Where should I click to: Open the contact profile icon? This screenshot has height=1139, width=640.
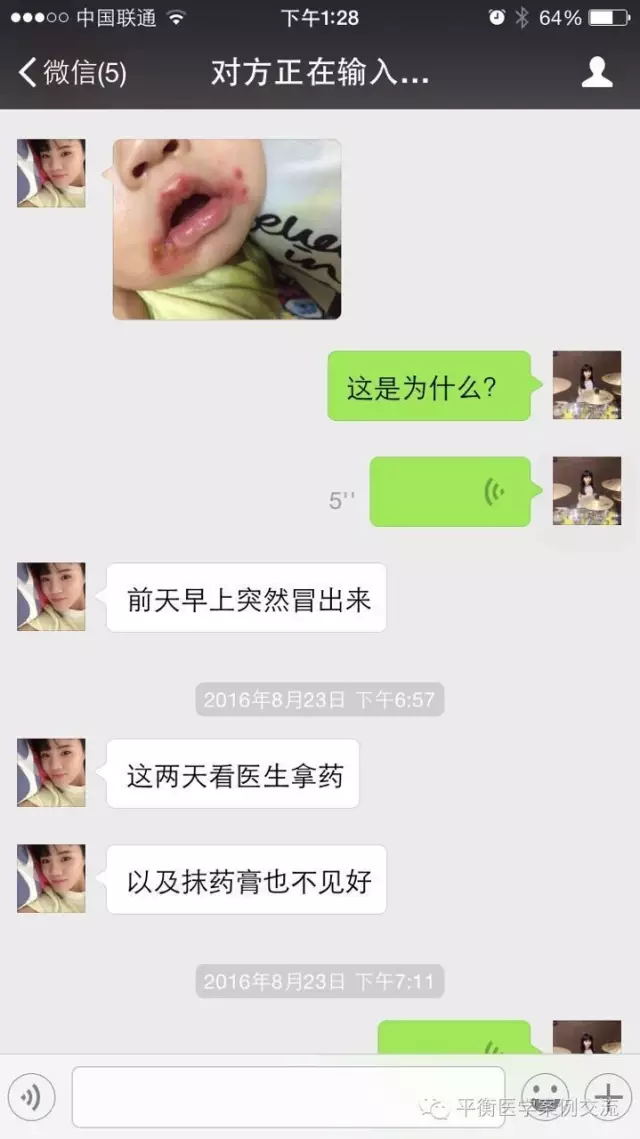point(597,72)
